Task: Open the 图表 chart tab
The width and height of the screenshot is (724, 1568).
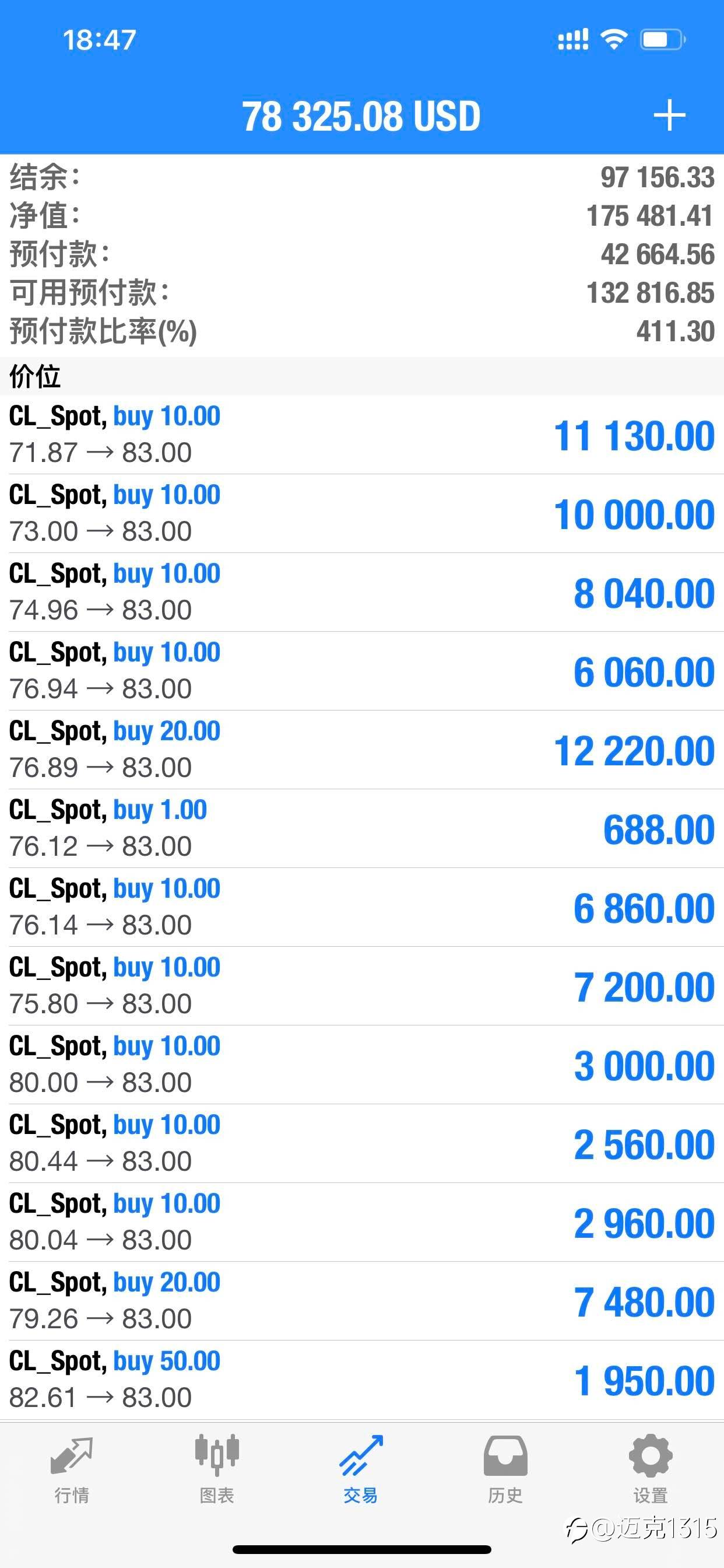Action: 217,1470
